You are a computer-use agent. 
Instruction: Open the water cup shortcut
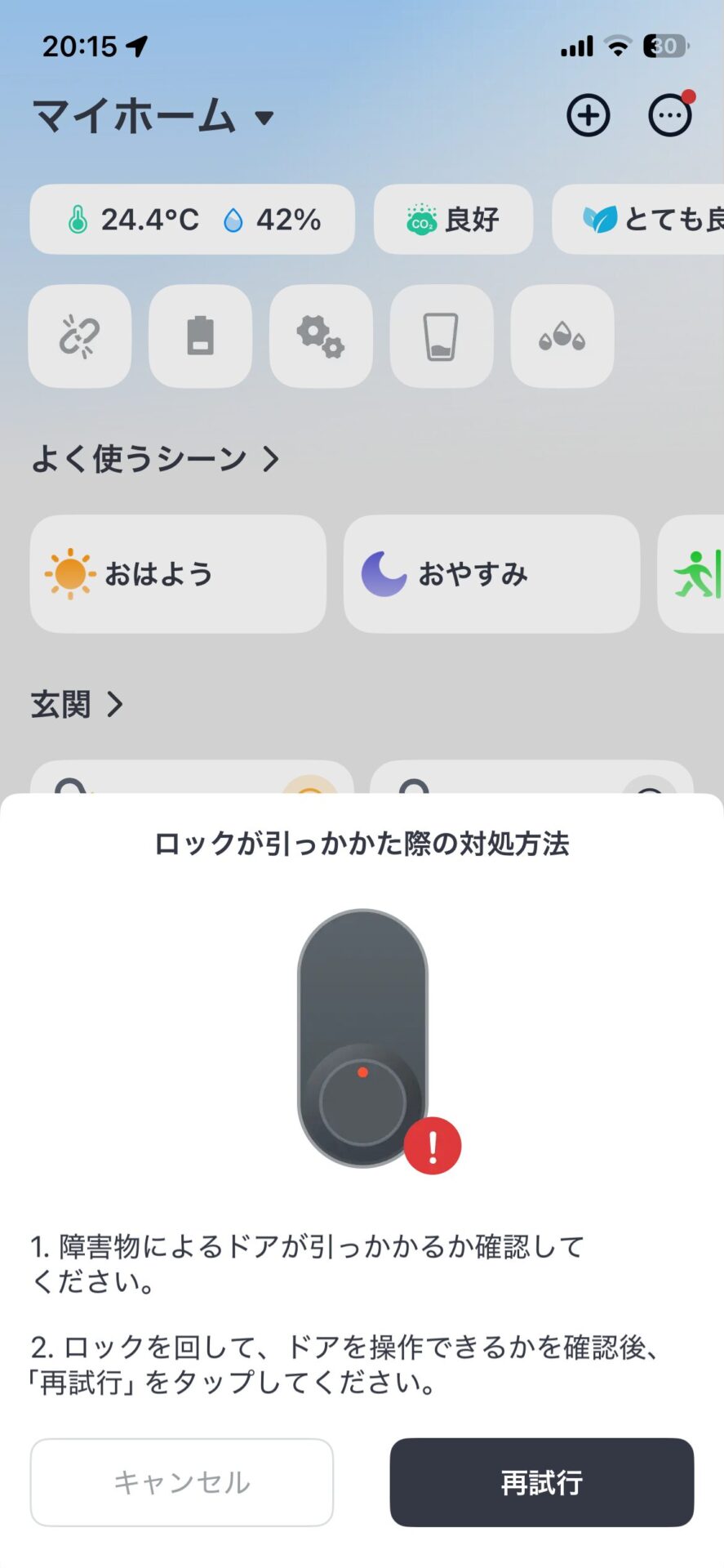tap(441, 336)
